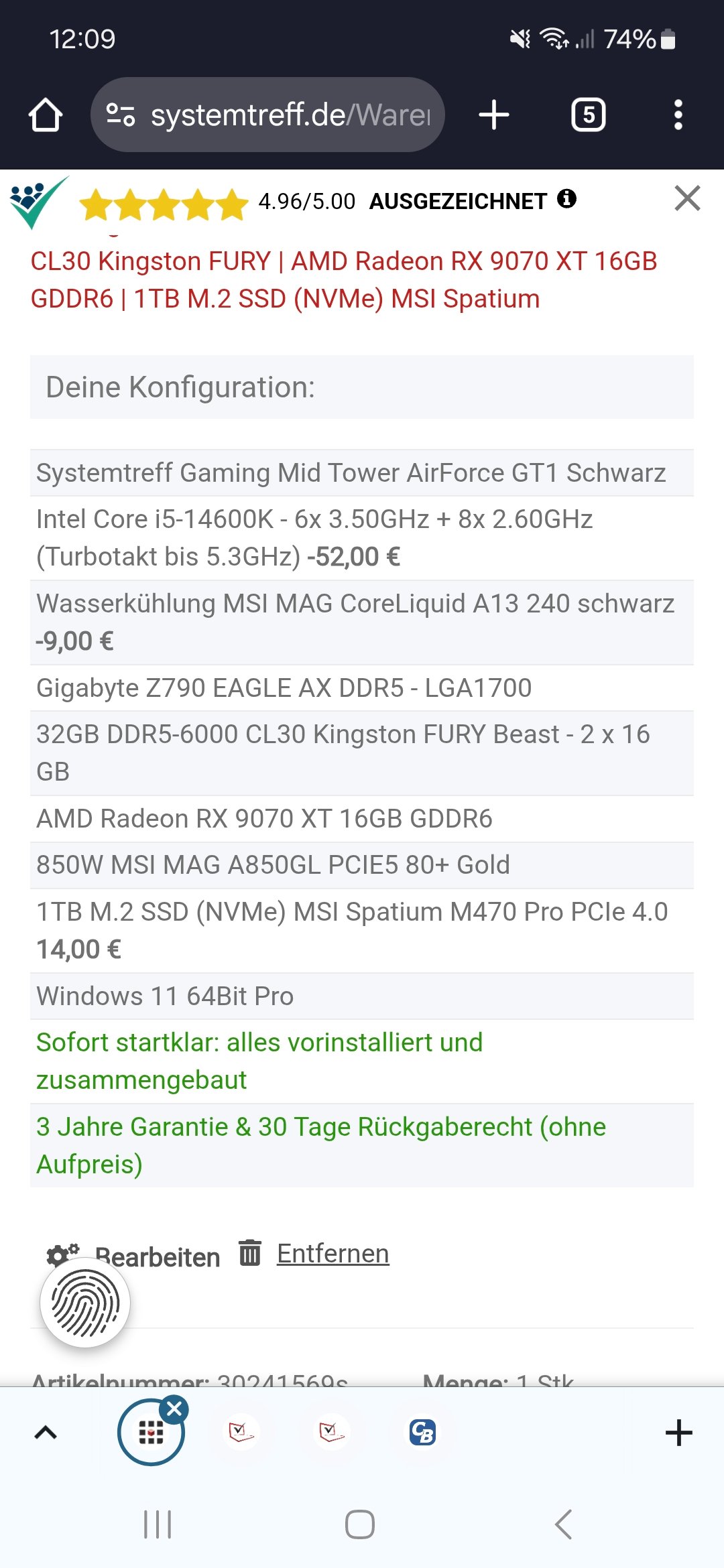Open the red product title link
Viewport: 724px width, 1568px height.
pos(343,279)
